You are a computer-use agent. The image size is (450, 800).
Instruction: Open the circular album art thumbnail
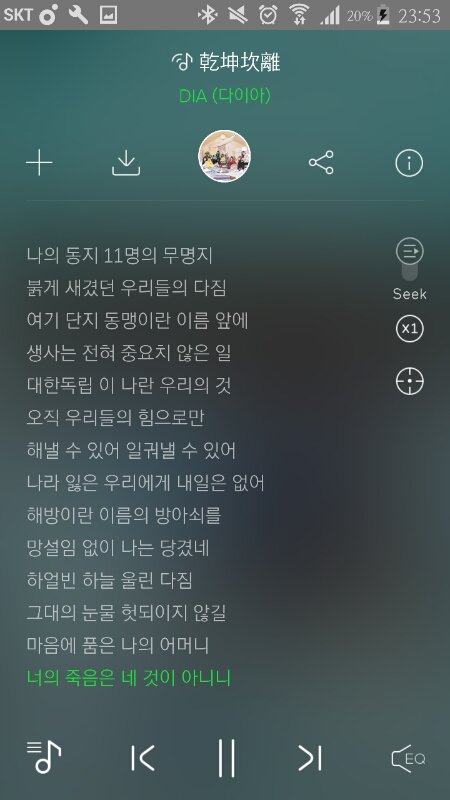[x=224, y=157]
